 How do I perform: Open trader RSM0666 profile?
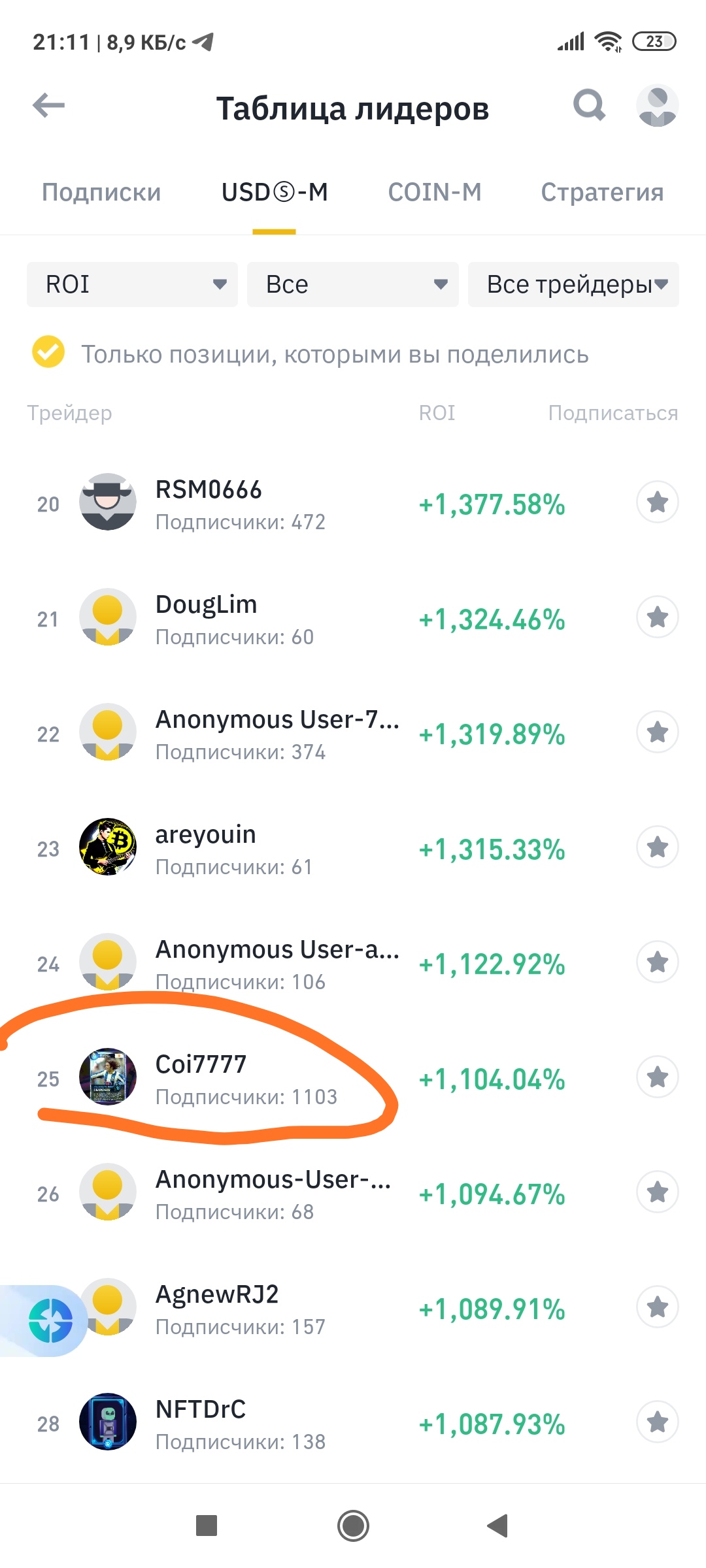(209, 490)
